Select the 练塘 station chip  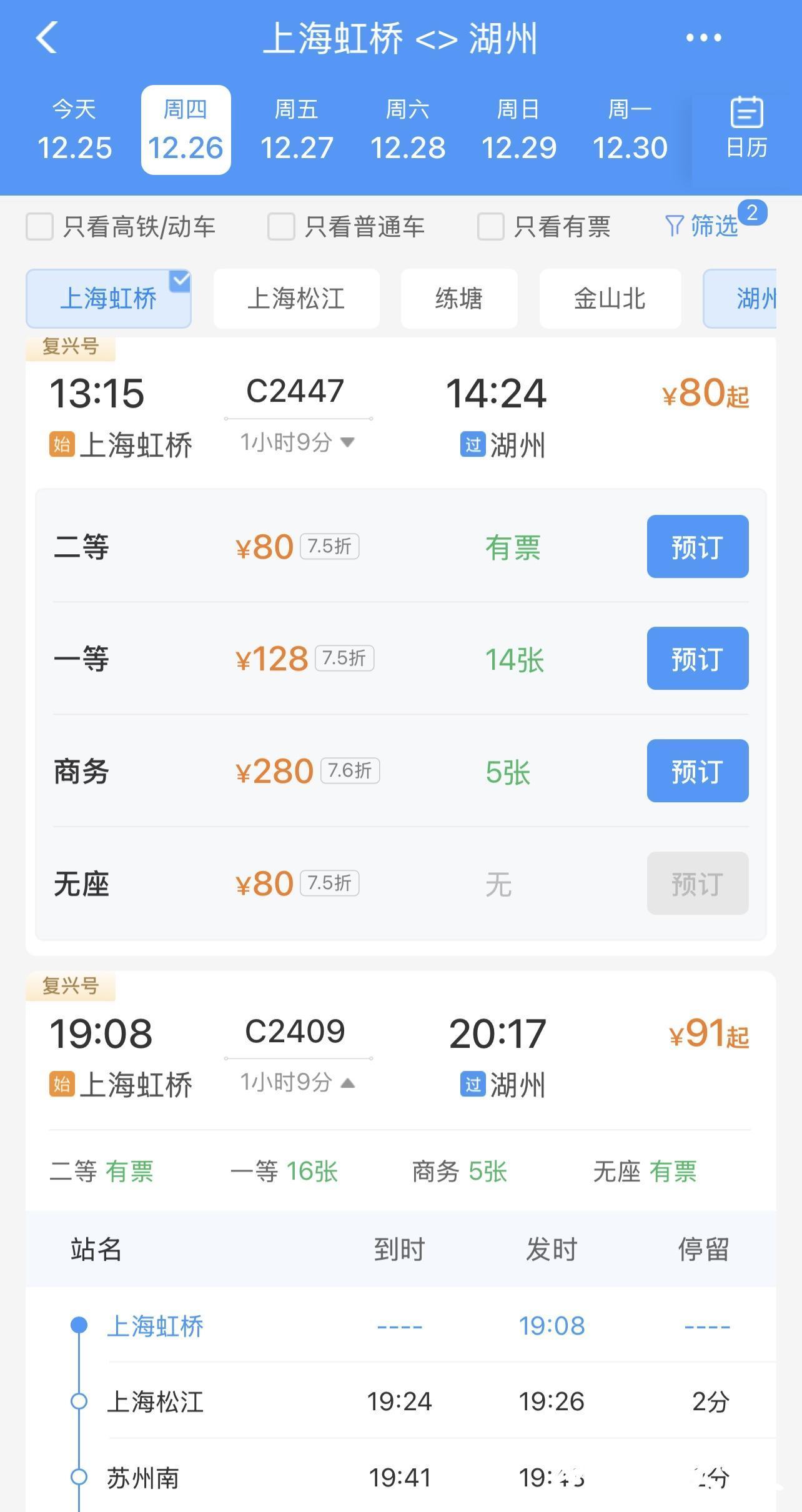(459, 299)
